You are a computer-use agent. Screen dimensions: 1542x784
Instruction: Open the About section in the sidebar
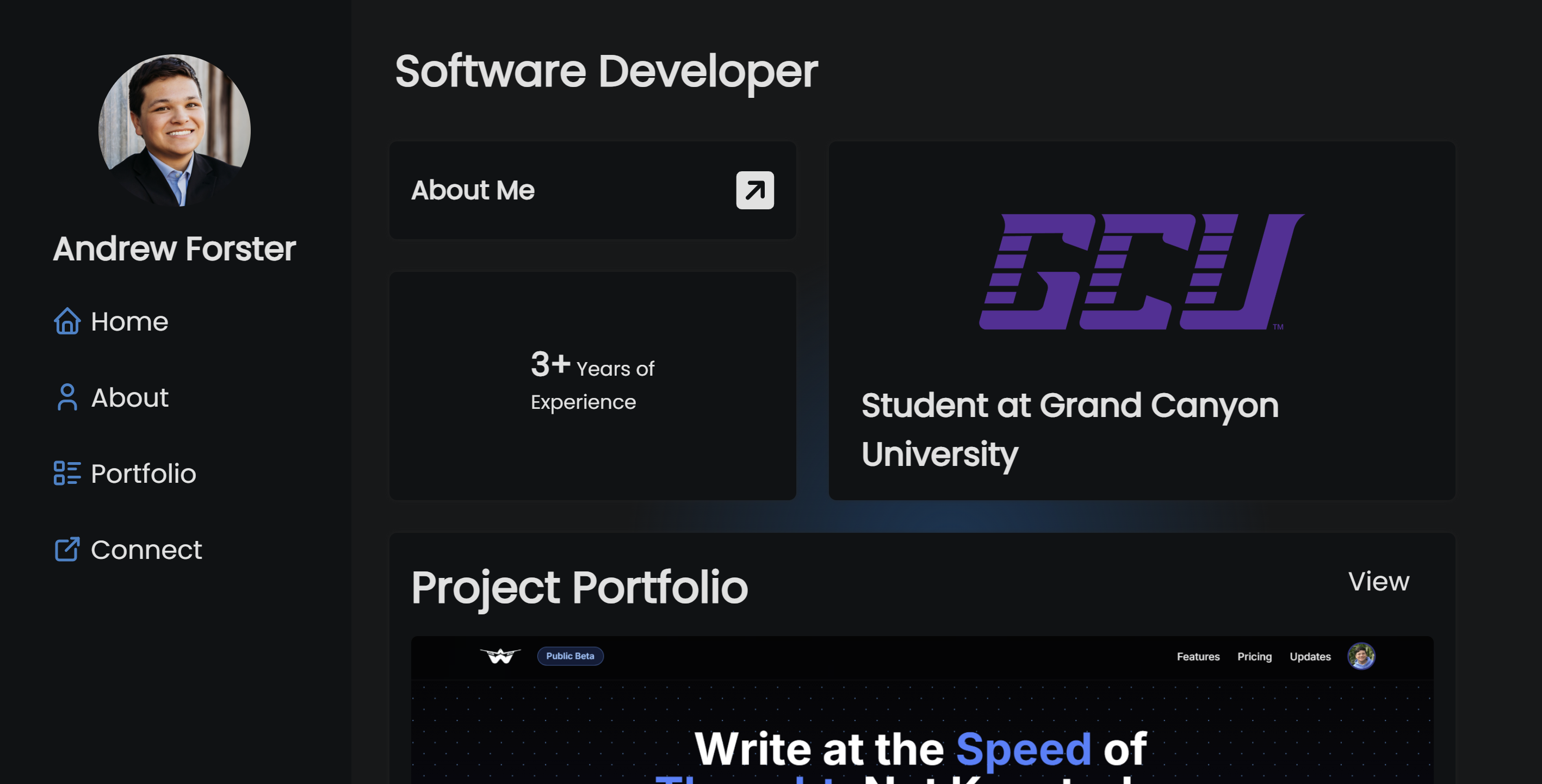[112, 397]
